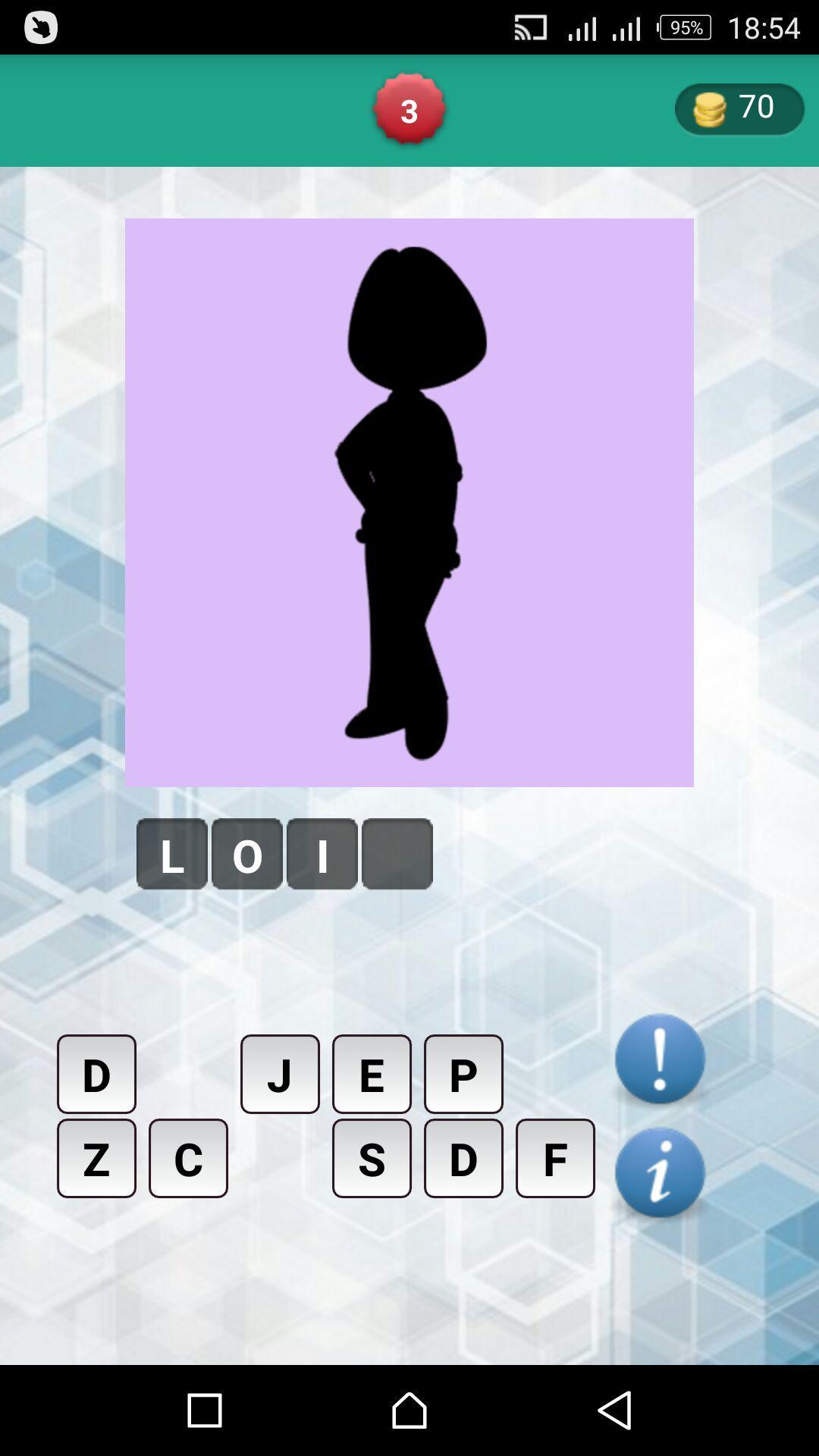Viewport: 819px width, 1456px height.
Task: Tap the letter P tile
Action: coord(463,1073)
